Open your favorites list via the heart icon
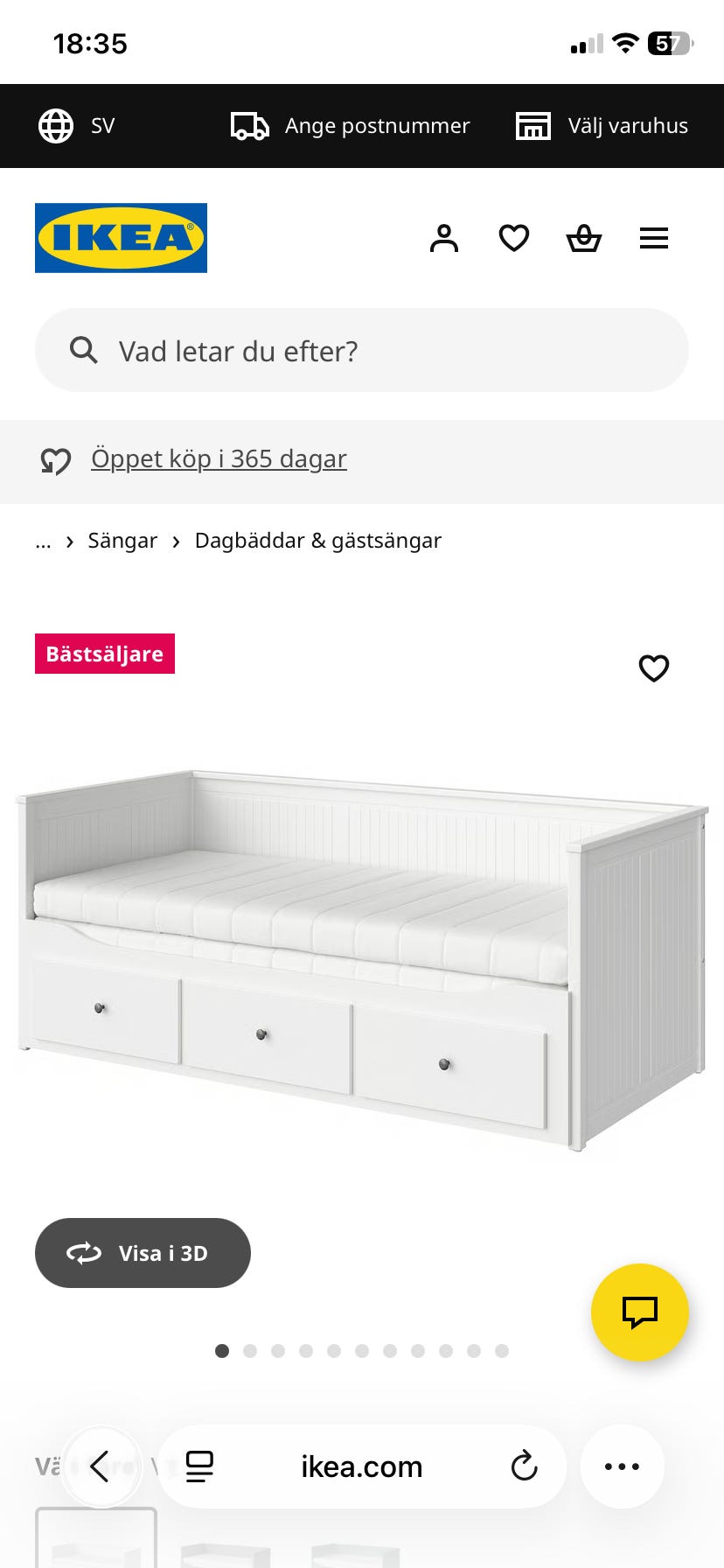Image resolution: width=724 pixels, height=1568 pixels. click(x=514, y=237)
